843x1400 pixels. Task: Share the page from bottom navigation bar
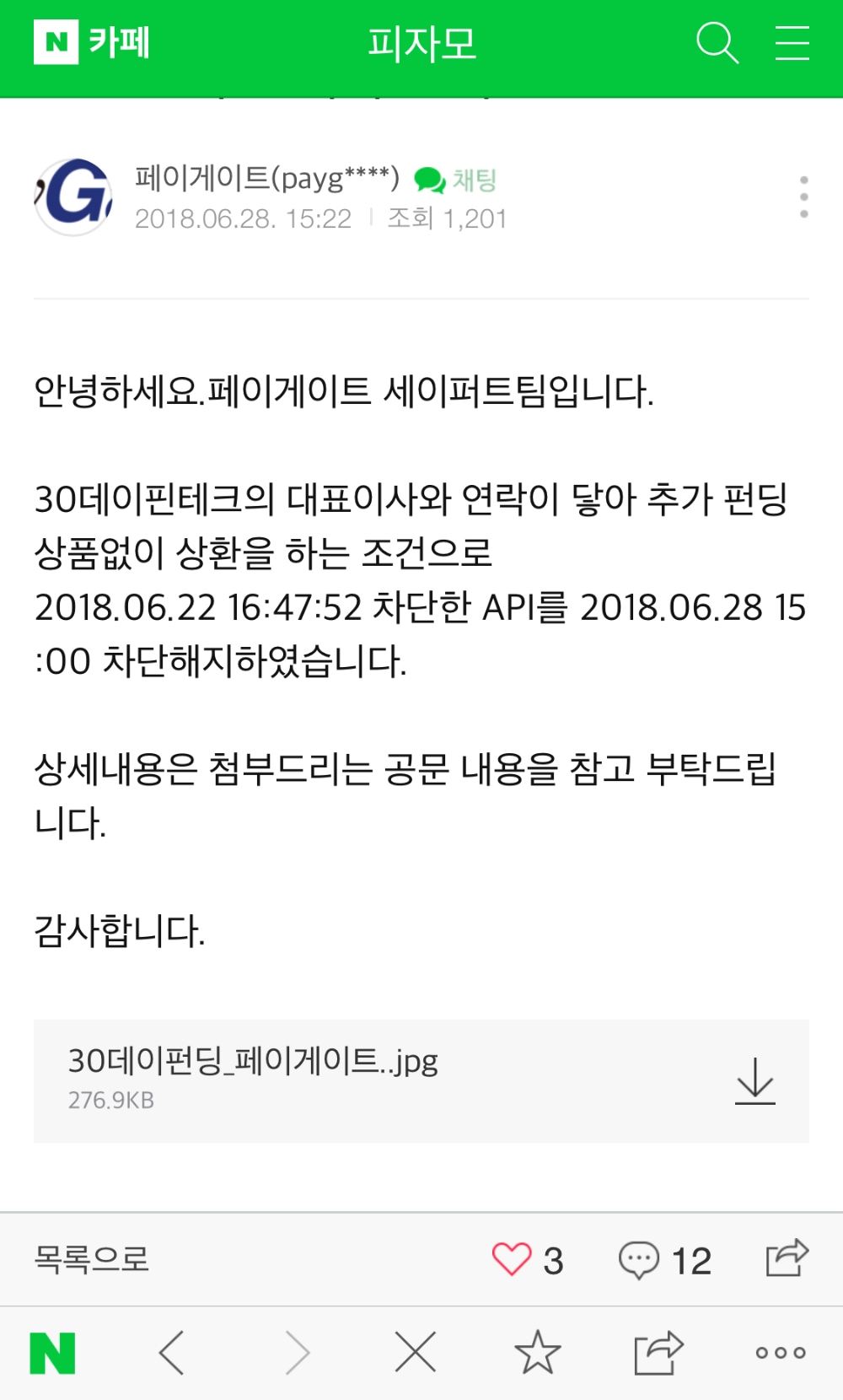tap(660, 1350)
